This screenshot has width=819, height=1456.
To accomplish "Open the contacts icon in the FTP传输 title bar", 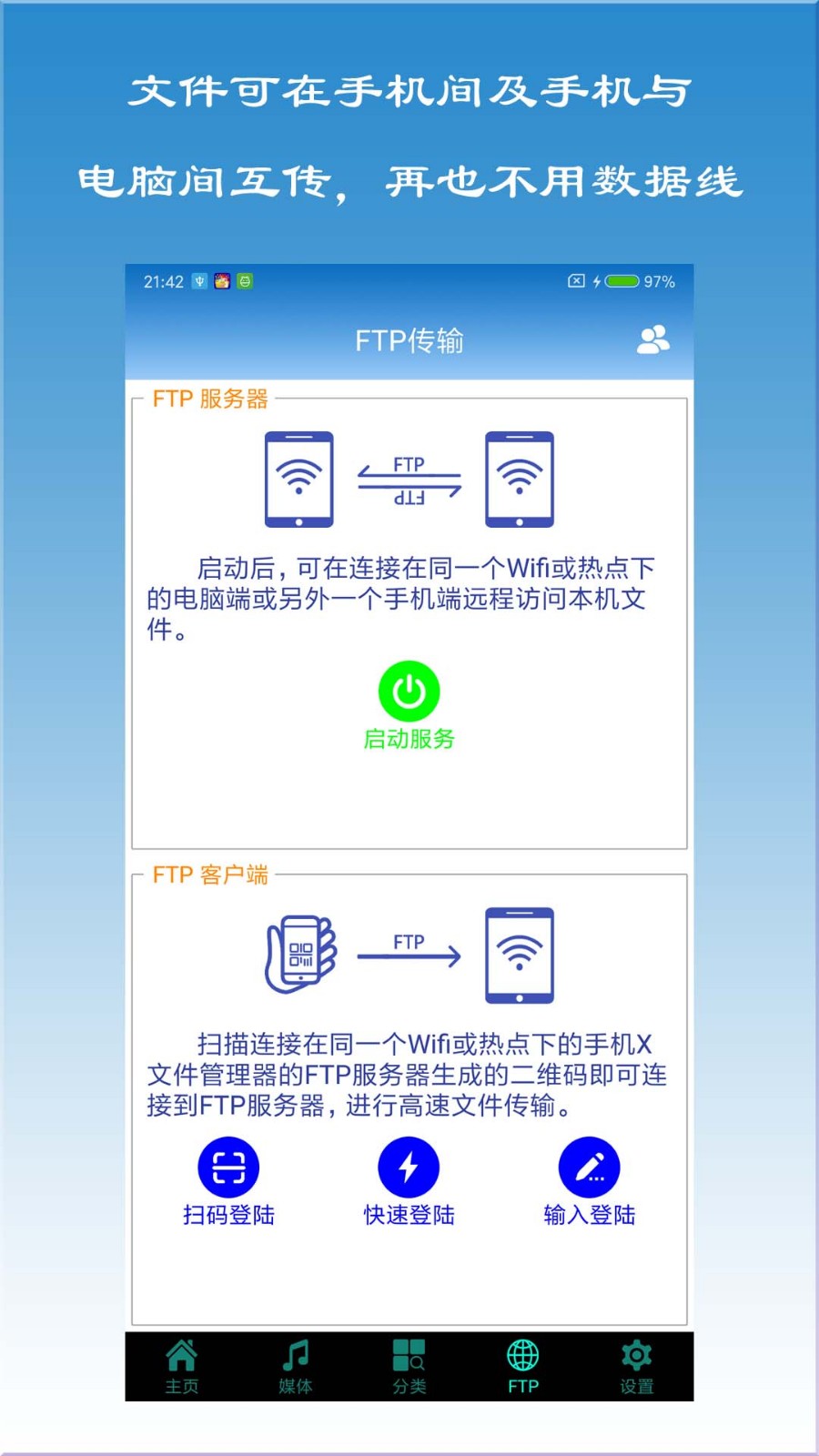I will click(652, 341).
